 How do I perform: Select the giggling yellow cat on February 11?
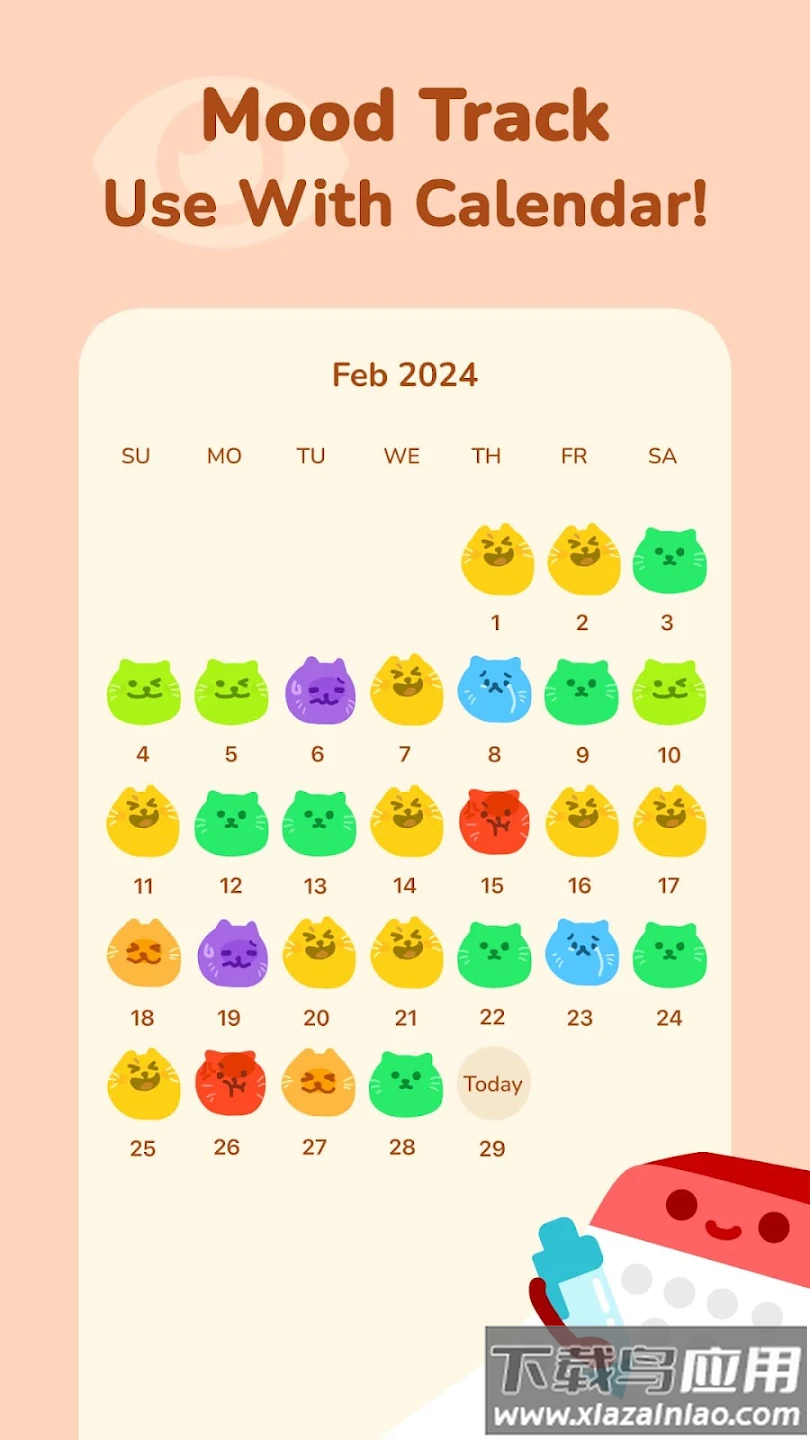click(143, 824)
